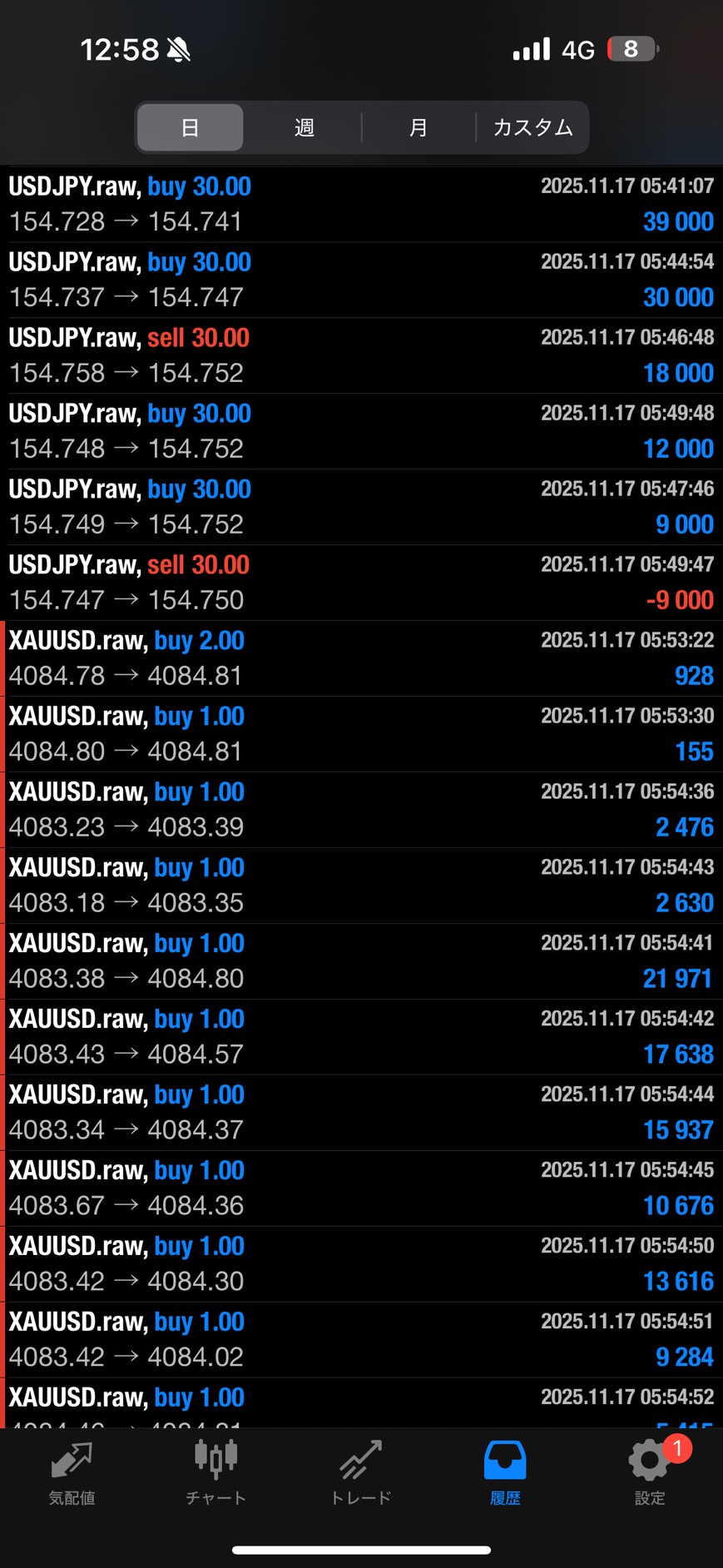The width and height of the screenshot is (723, 1568).
Task: Expand XAUUSD buy 2.00 trade details
Action: click(361, 658)
